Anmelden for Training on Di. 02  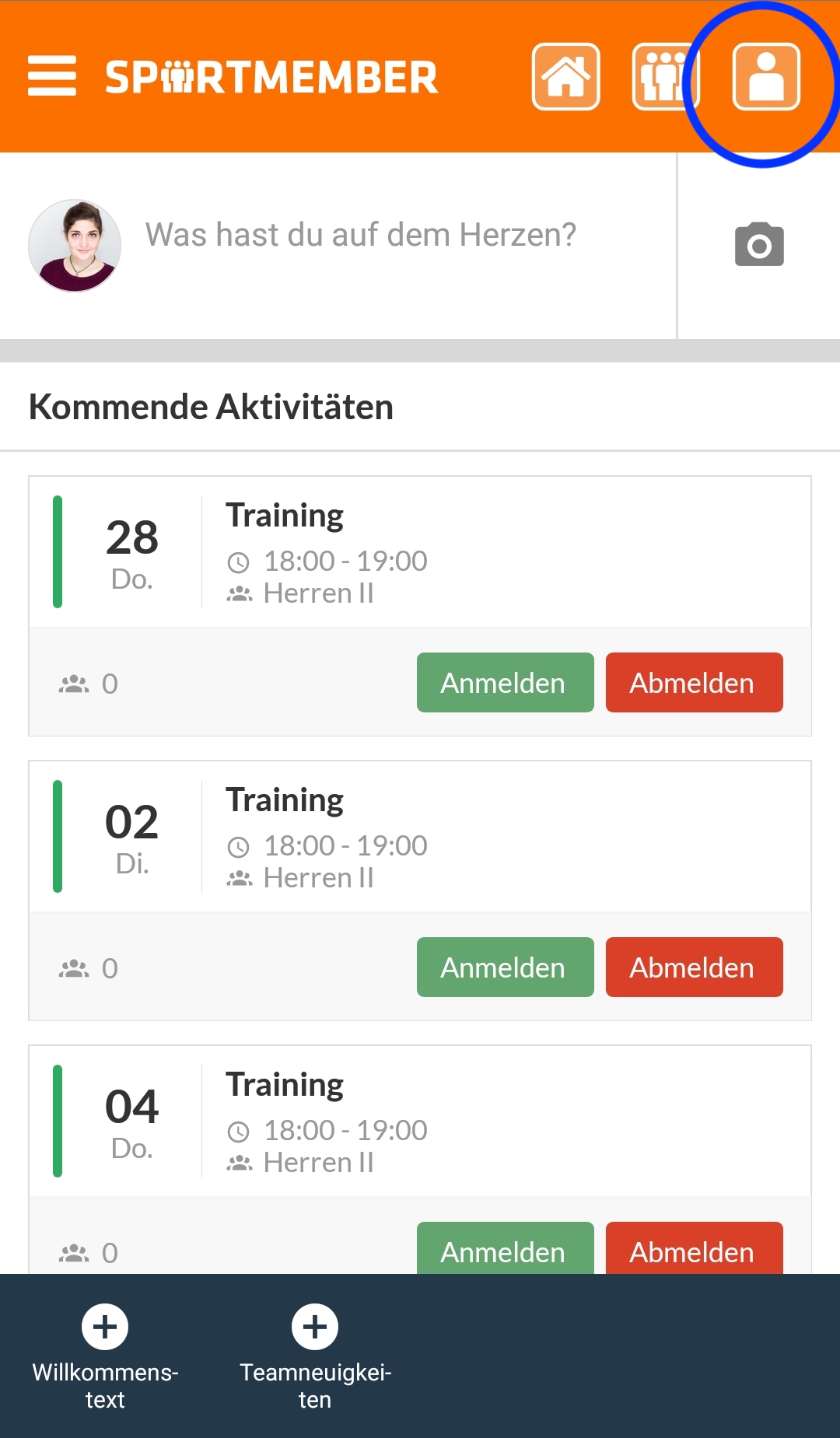(505, 967)
